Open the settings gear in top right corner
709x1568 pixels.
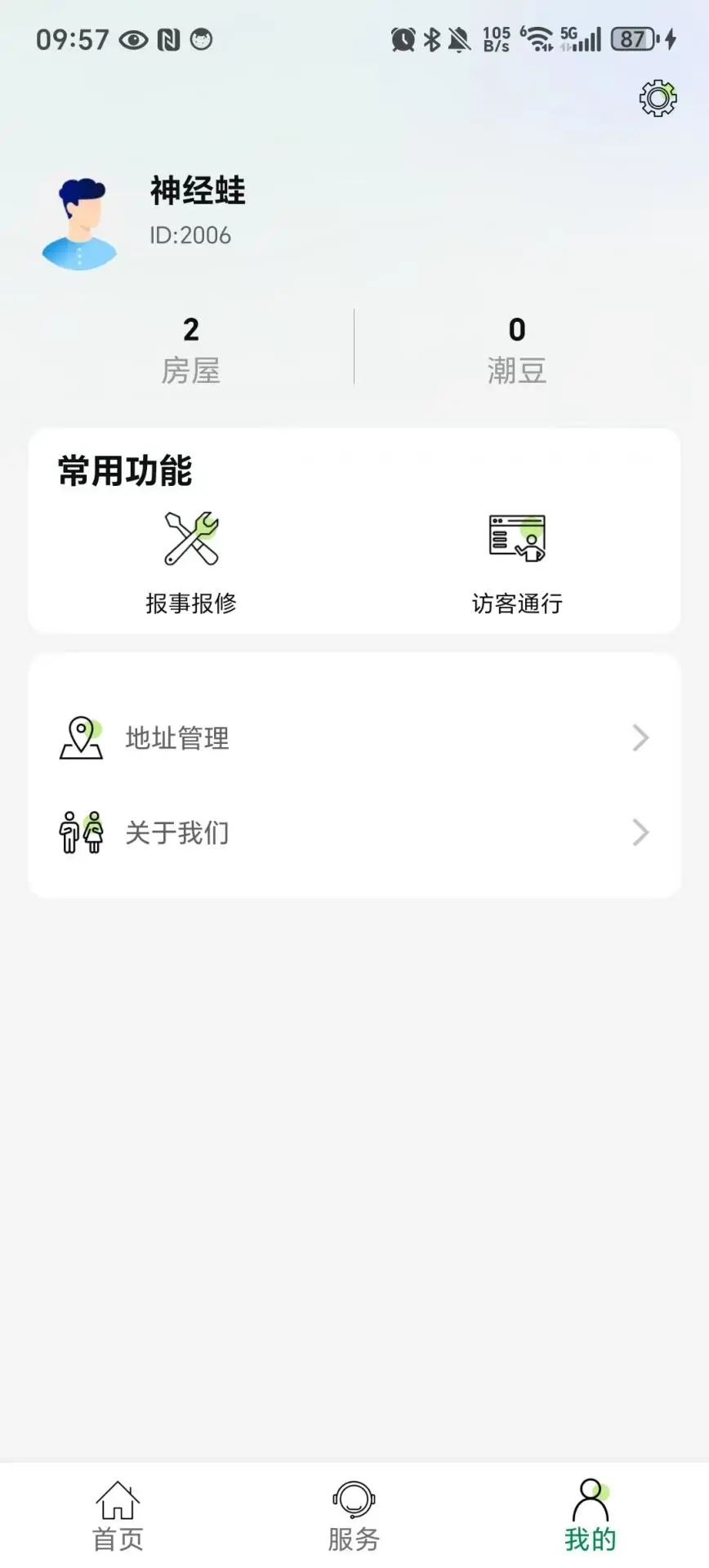pos(658,98)
